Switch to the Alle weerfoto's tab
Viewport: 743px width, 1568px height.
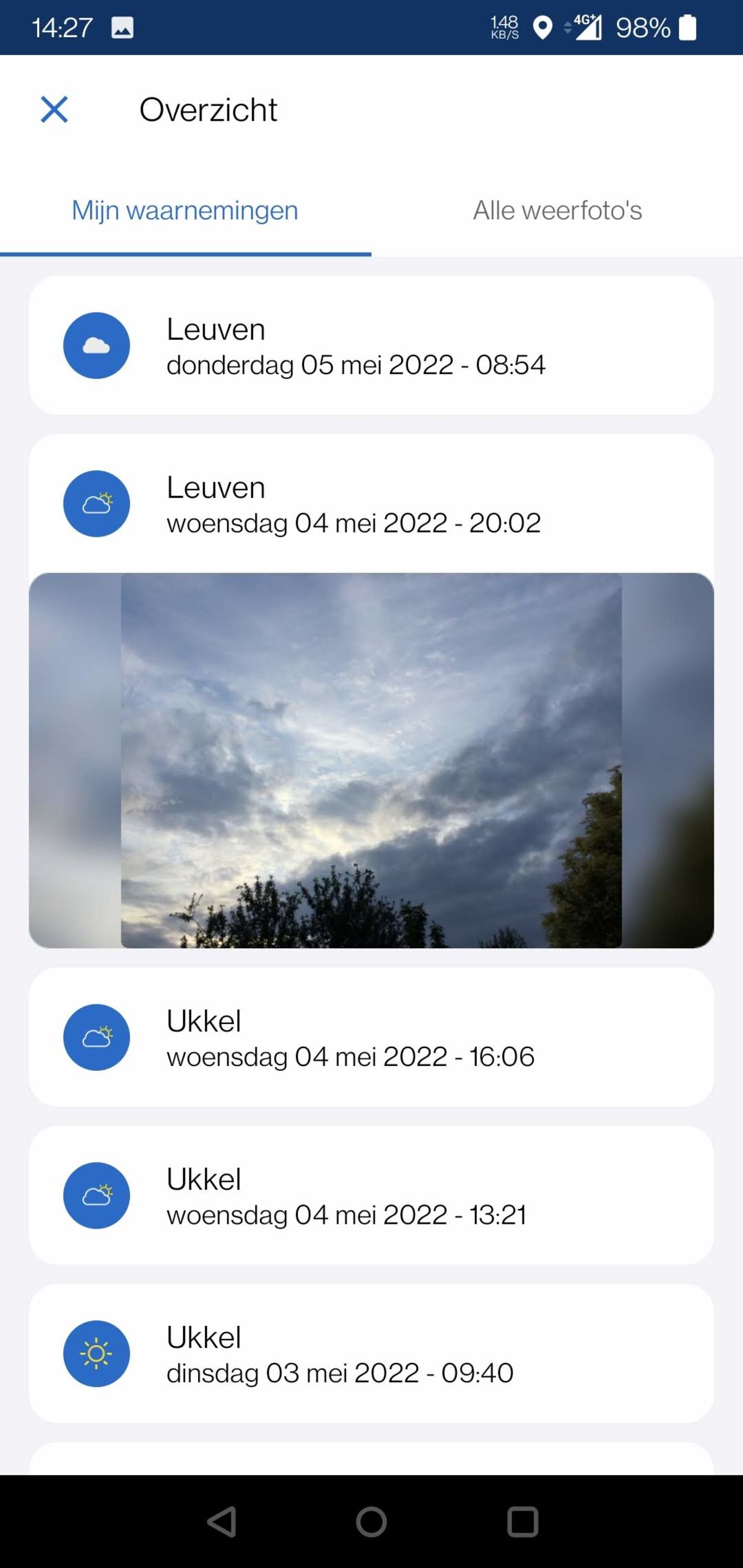point(557,210)
